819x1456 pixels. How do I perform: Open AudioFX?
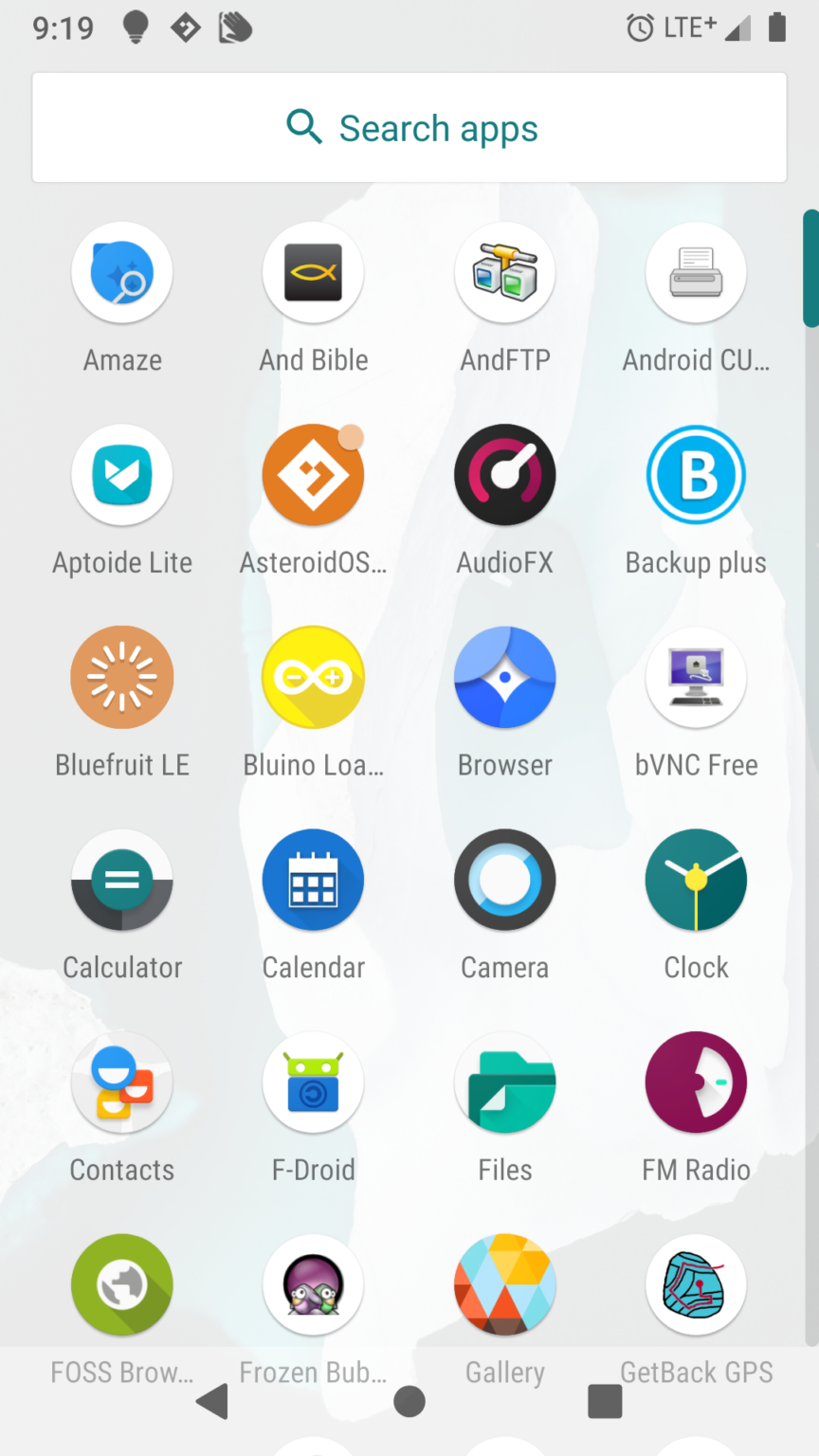(x=505, y=475)
